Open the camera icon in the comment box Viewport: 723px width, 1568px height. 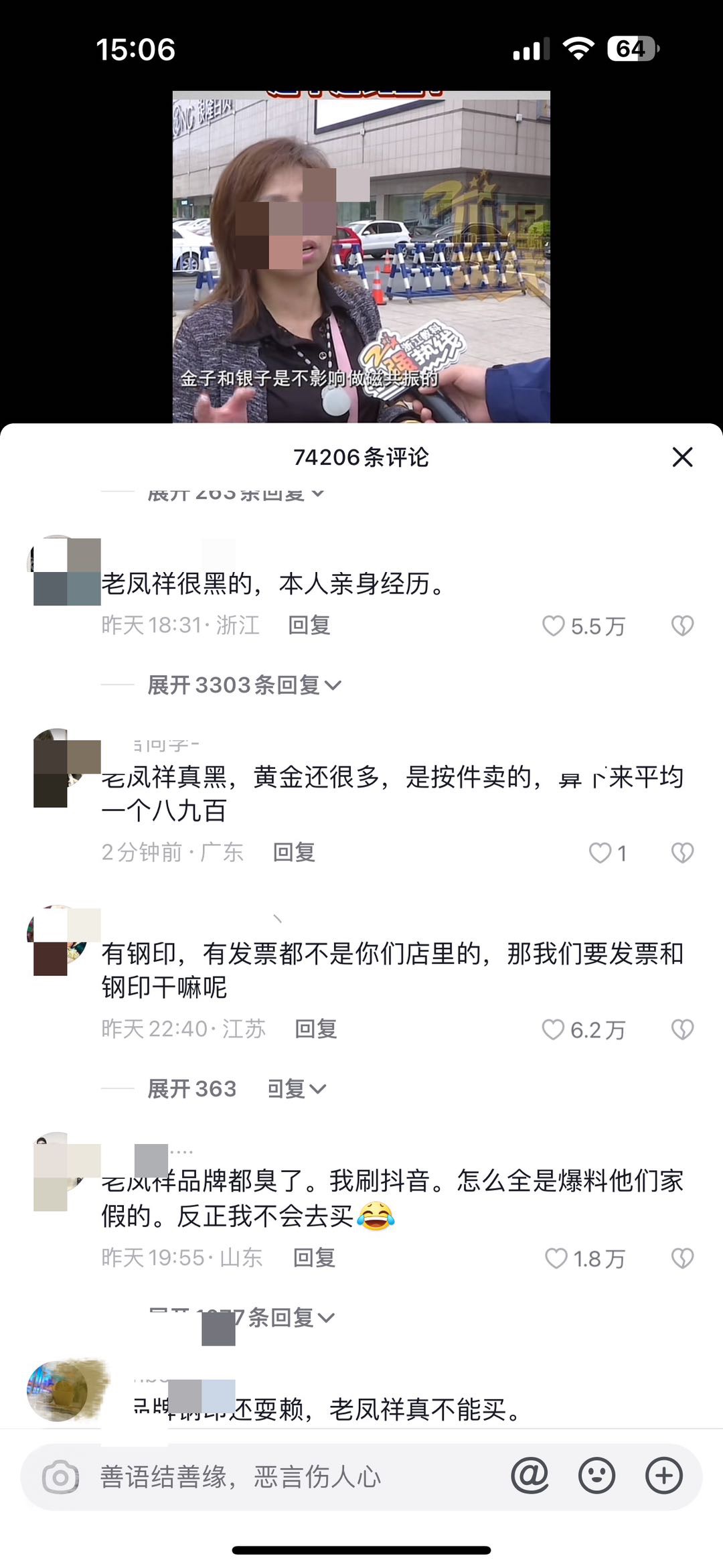click(x=61, y=1477)
